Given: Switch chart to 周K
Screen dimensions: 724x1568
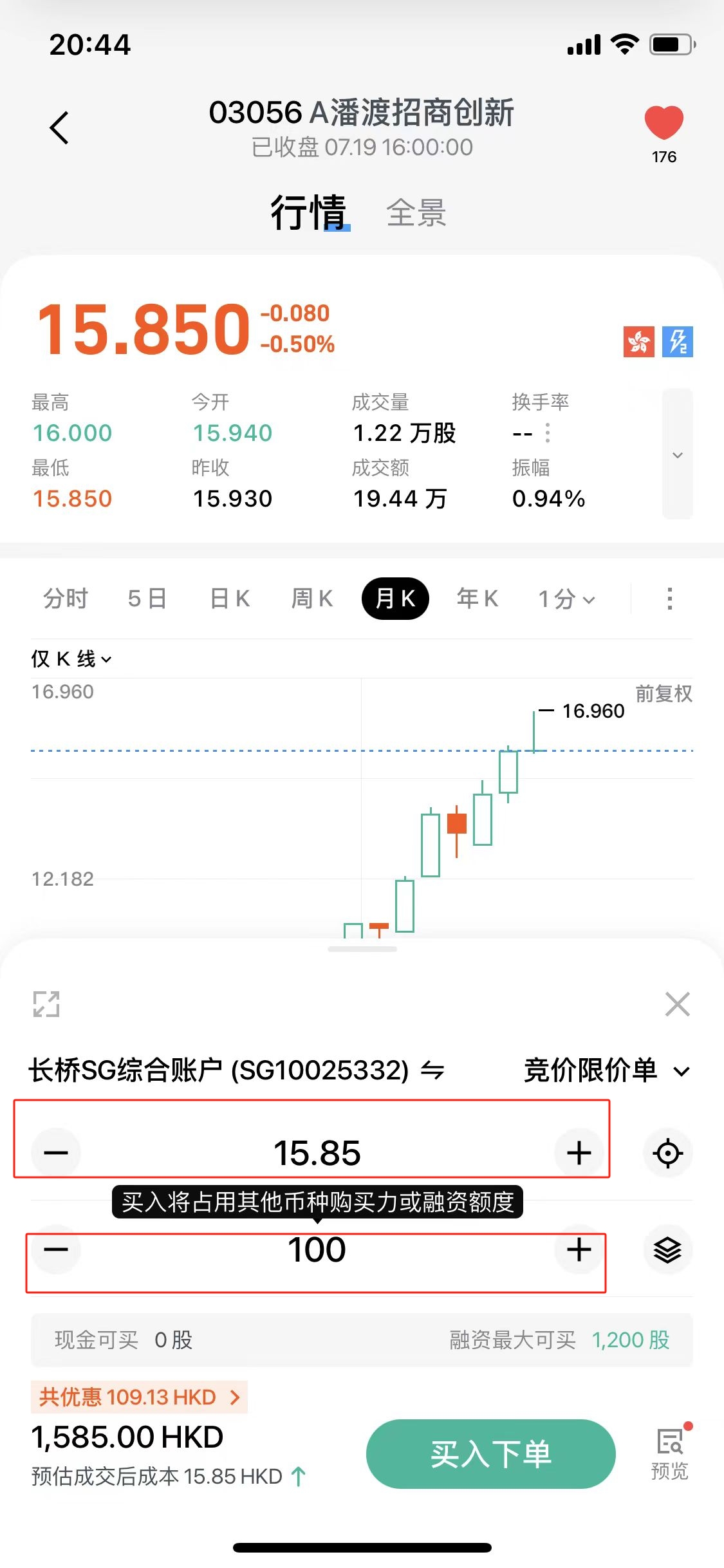Looking at the screenshot, I should [312, 599].
